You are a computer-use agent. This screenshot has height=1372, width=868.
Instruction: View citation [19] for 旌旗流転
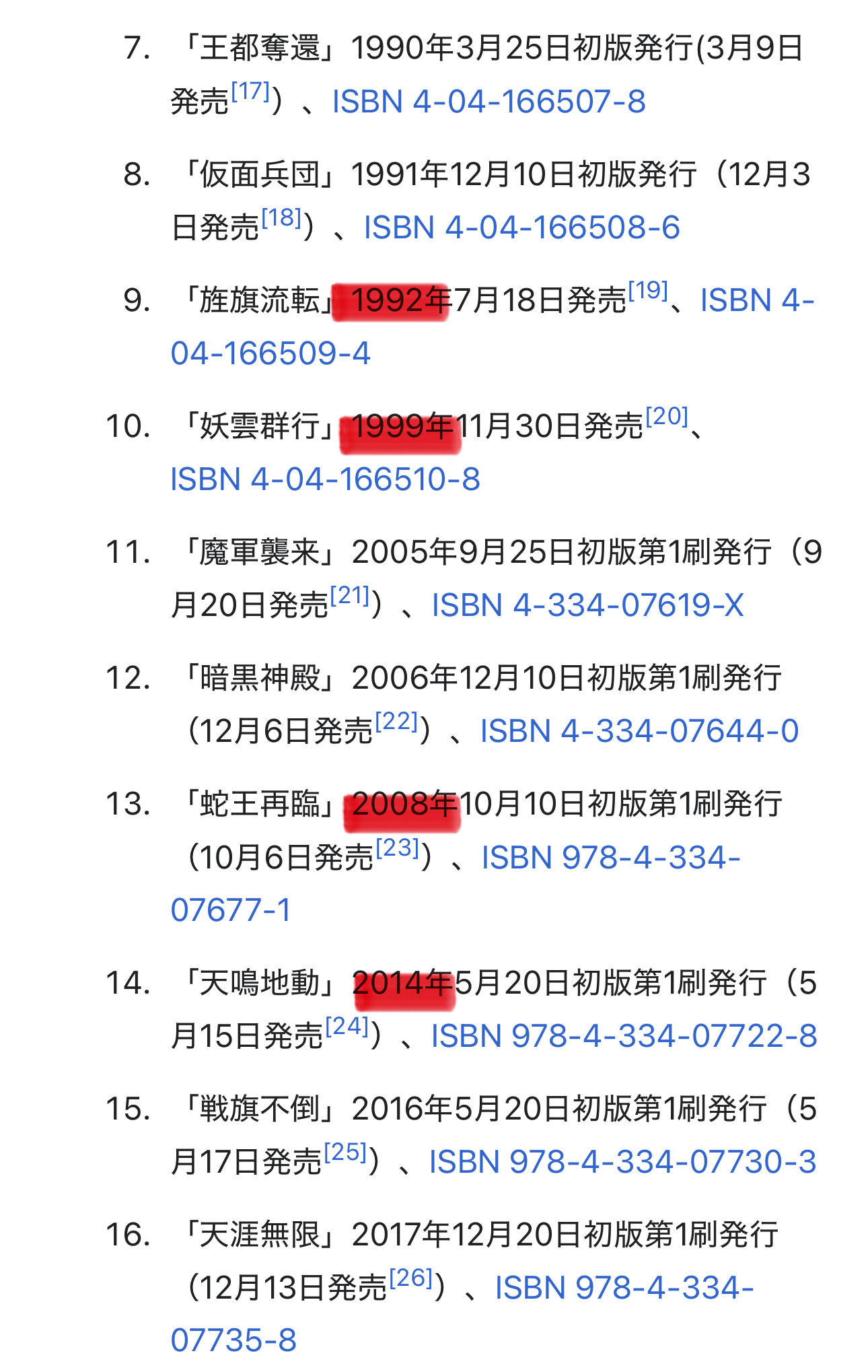point(648,291)
